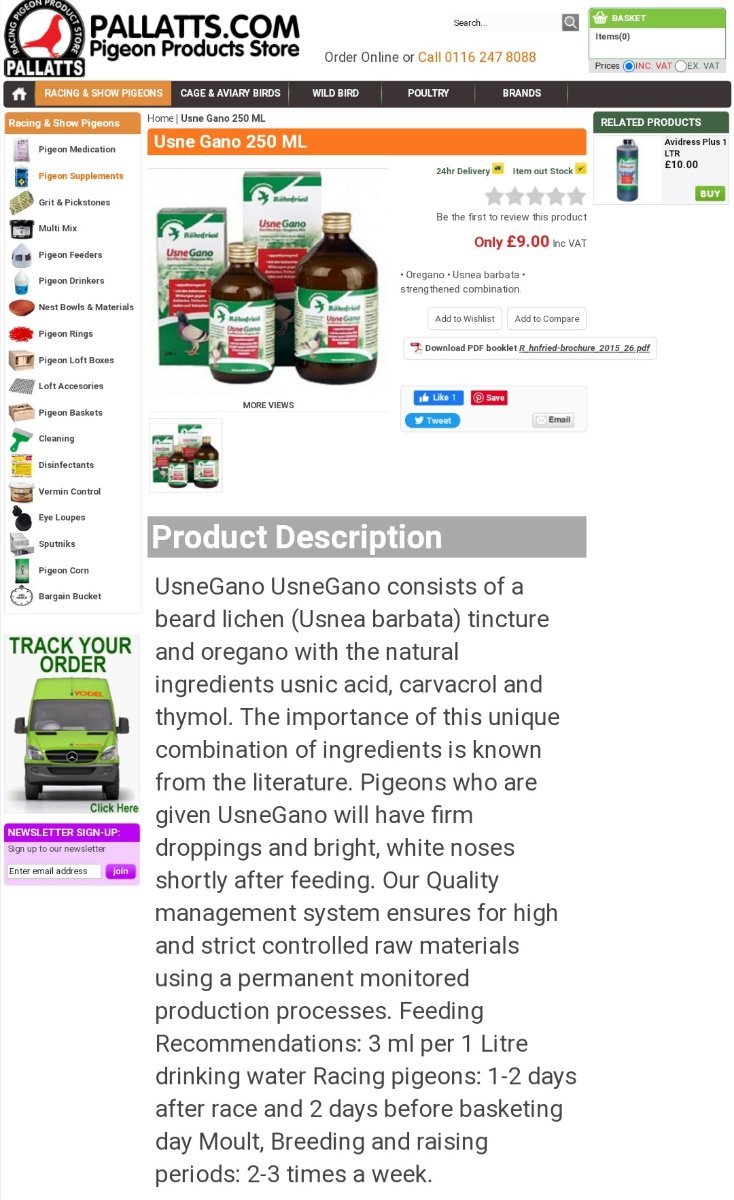The width and height of the screenshot is (734, 1200).
Task: Email this product to a friend
Action: click(x=553, y=420)
